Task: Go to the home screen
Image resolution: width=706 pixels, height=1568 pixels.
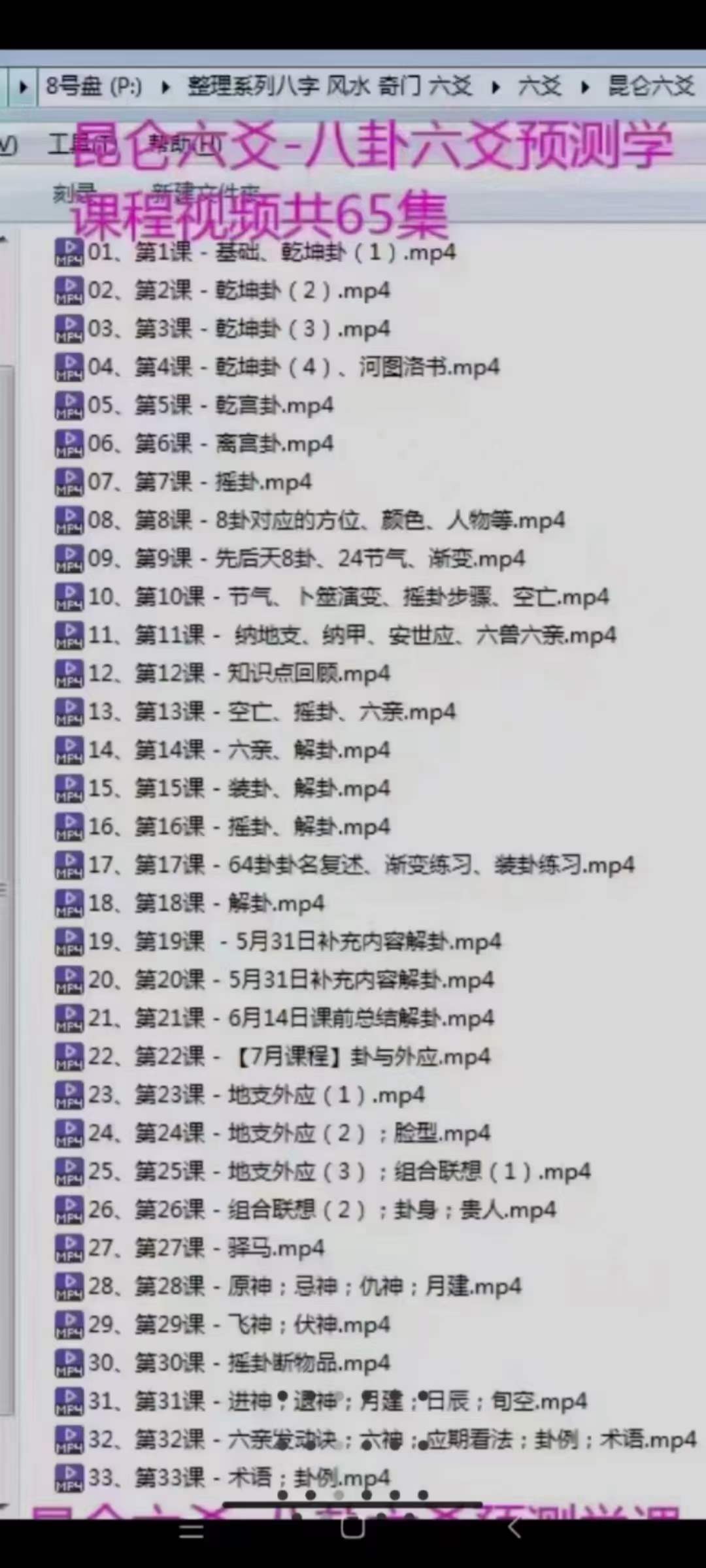Action: point(353,1529)
